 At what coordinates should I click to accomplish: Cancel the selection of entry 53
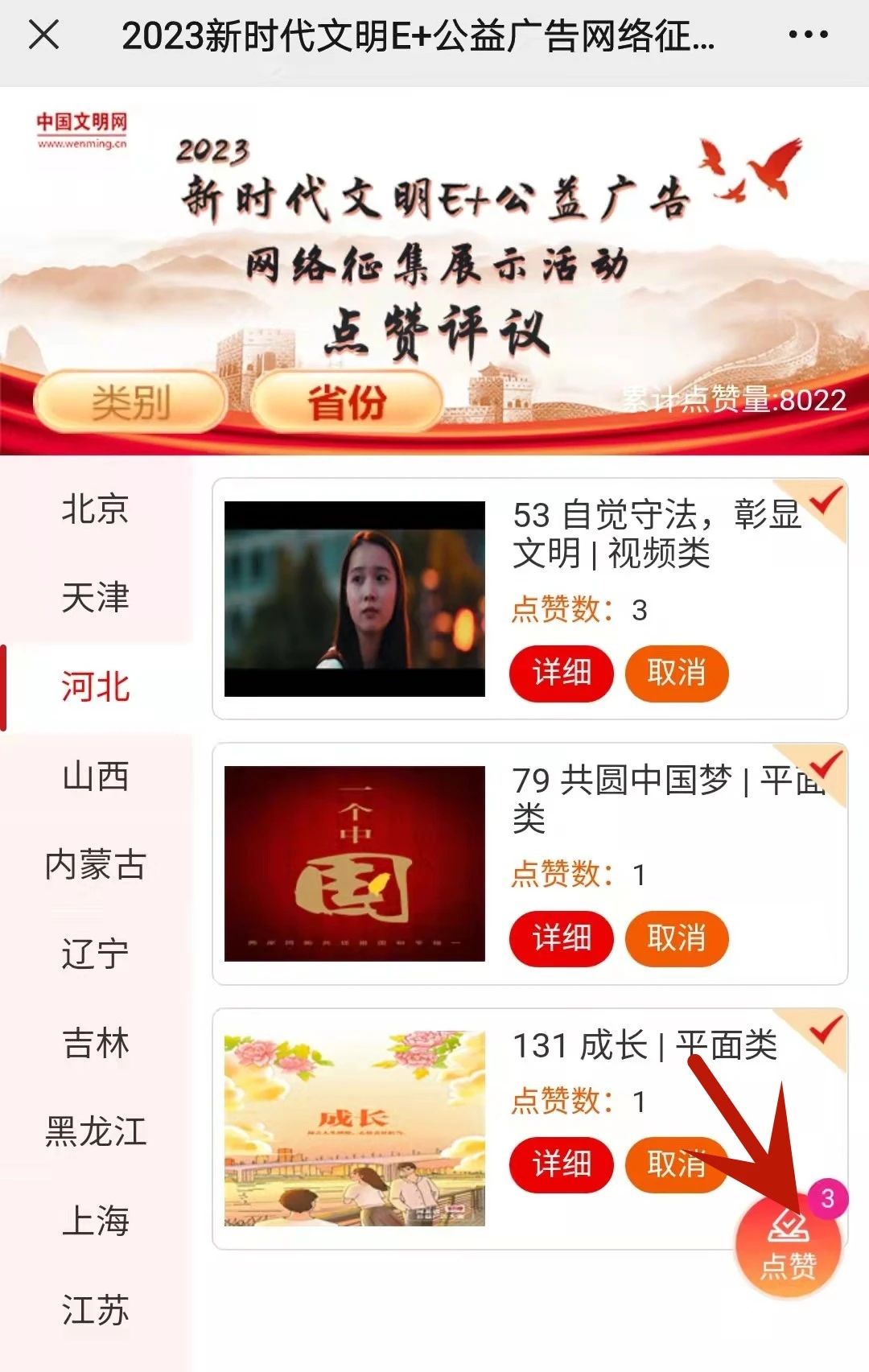tap(676, 673)
